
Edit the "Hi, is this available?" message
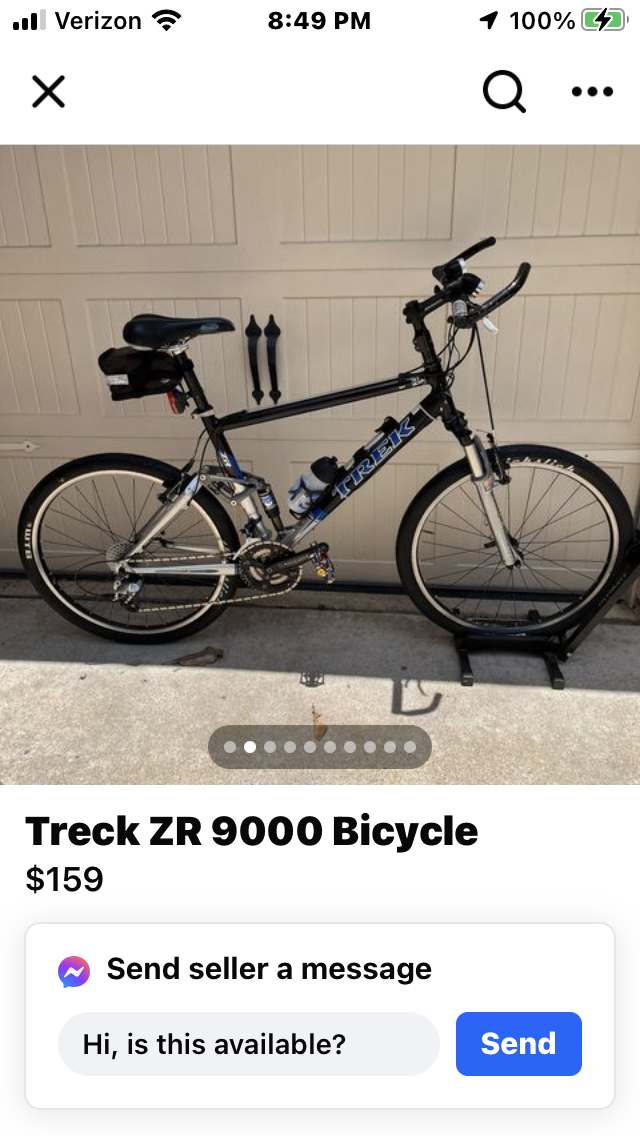coord(249,1044)
